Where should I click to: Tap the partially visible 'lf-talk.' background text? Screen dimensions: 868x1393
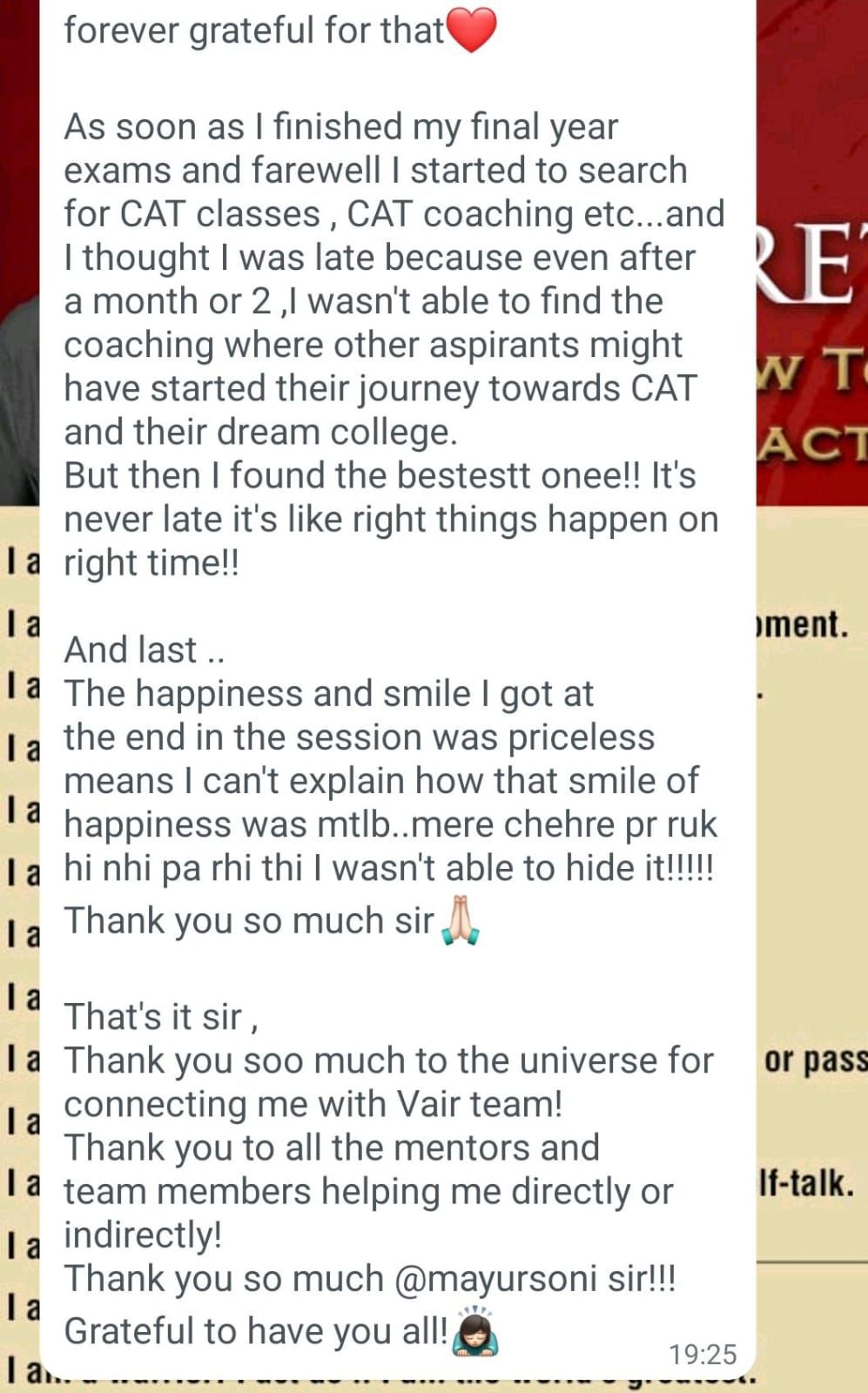click(807, 1182)
